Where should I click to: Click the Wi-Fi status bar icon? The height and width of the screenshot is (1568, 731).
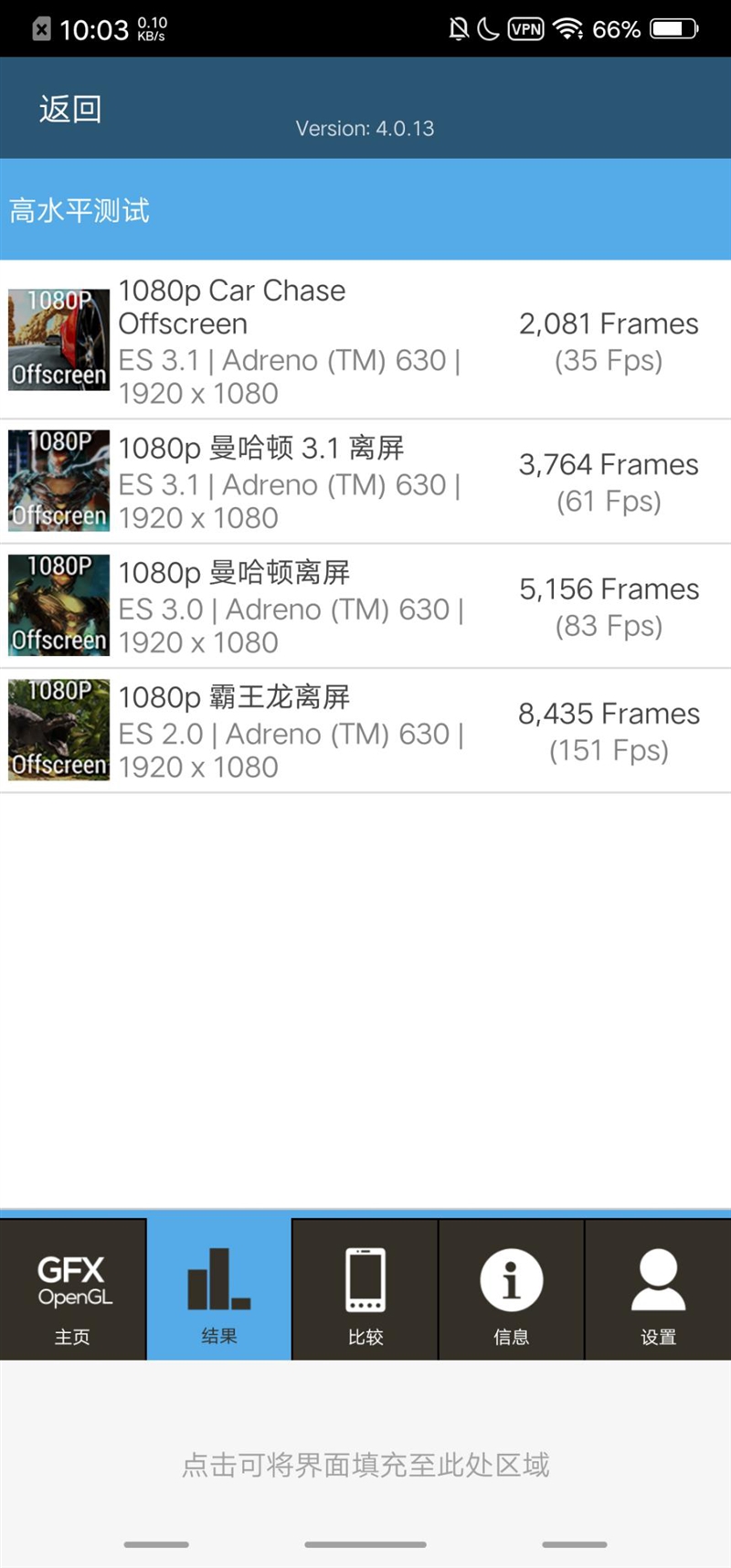coord(571,28)
